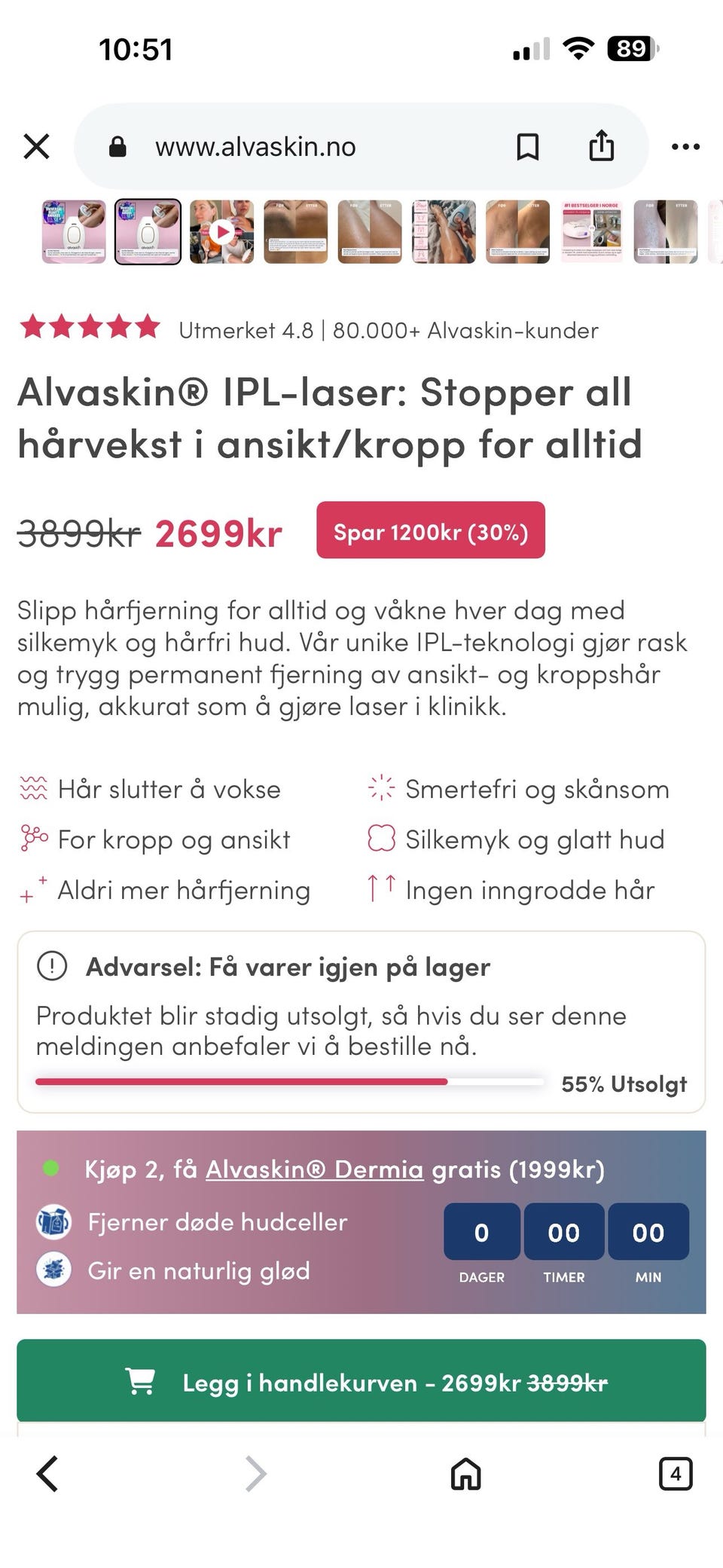This screenshot has width=723, height=1568.
Task: Play the product video thumbnail
Action: point(221,232)
